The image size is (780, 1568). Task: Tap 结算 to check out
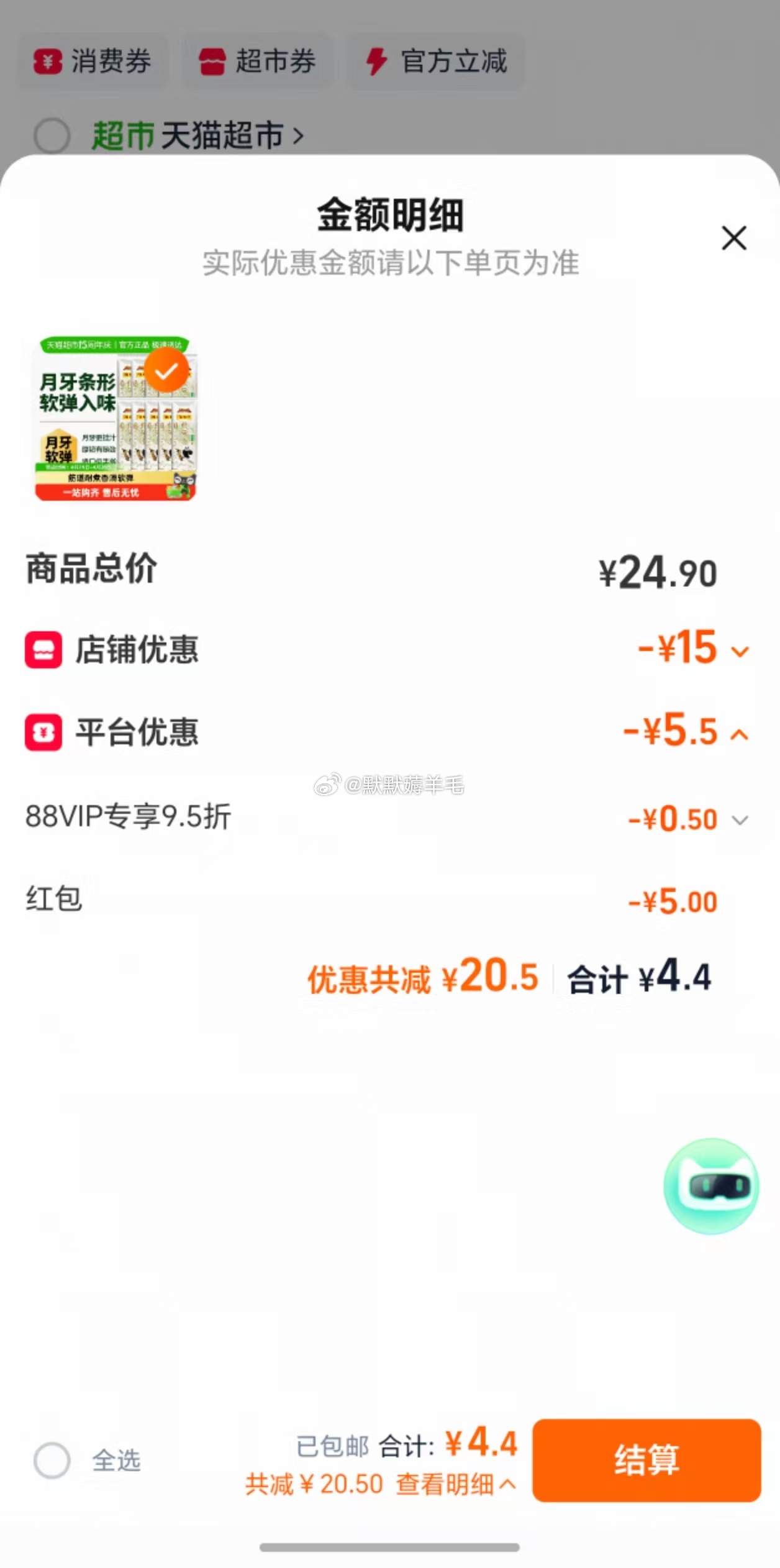(x=646, y=1460)
